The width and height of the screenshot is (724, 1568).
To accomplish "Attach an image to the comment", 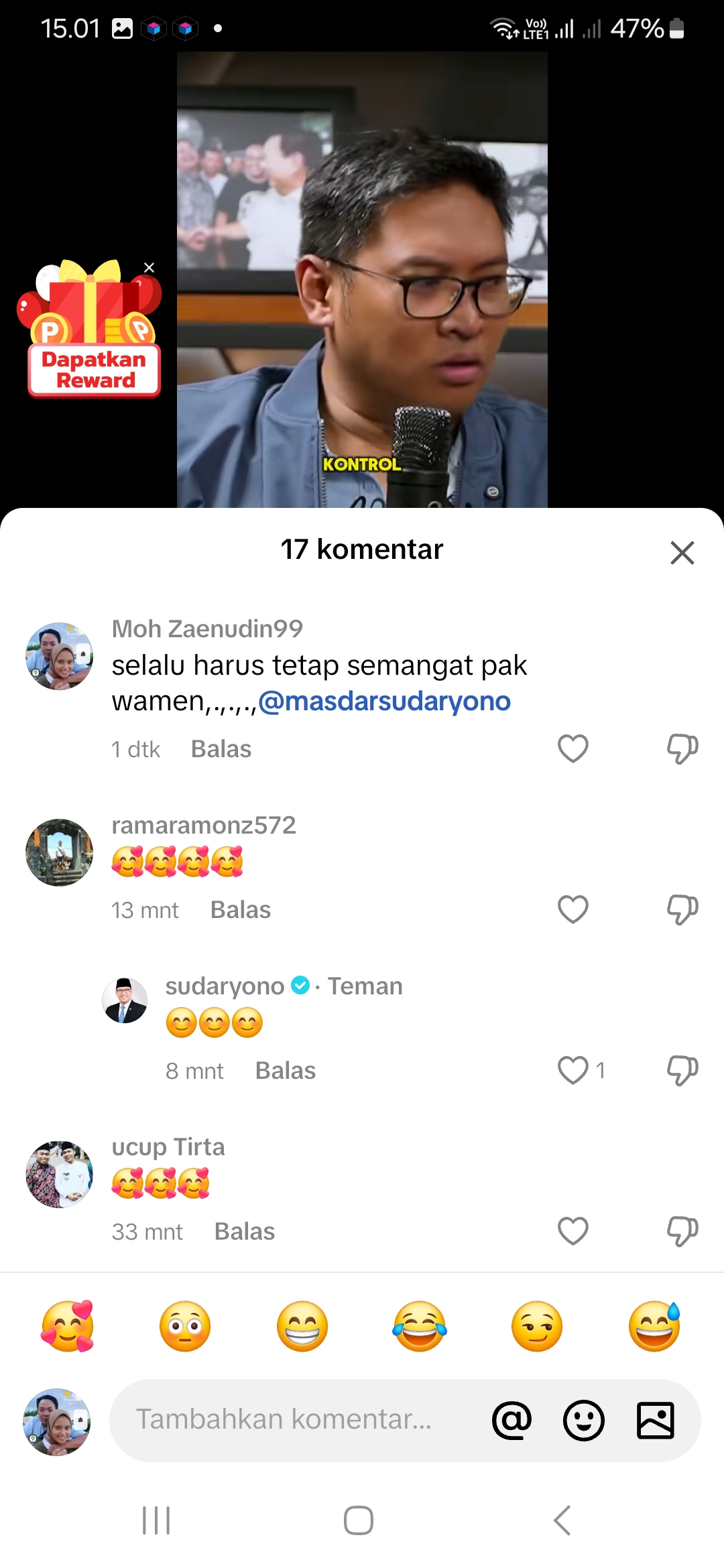I will click(655, 1420).
